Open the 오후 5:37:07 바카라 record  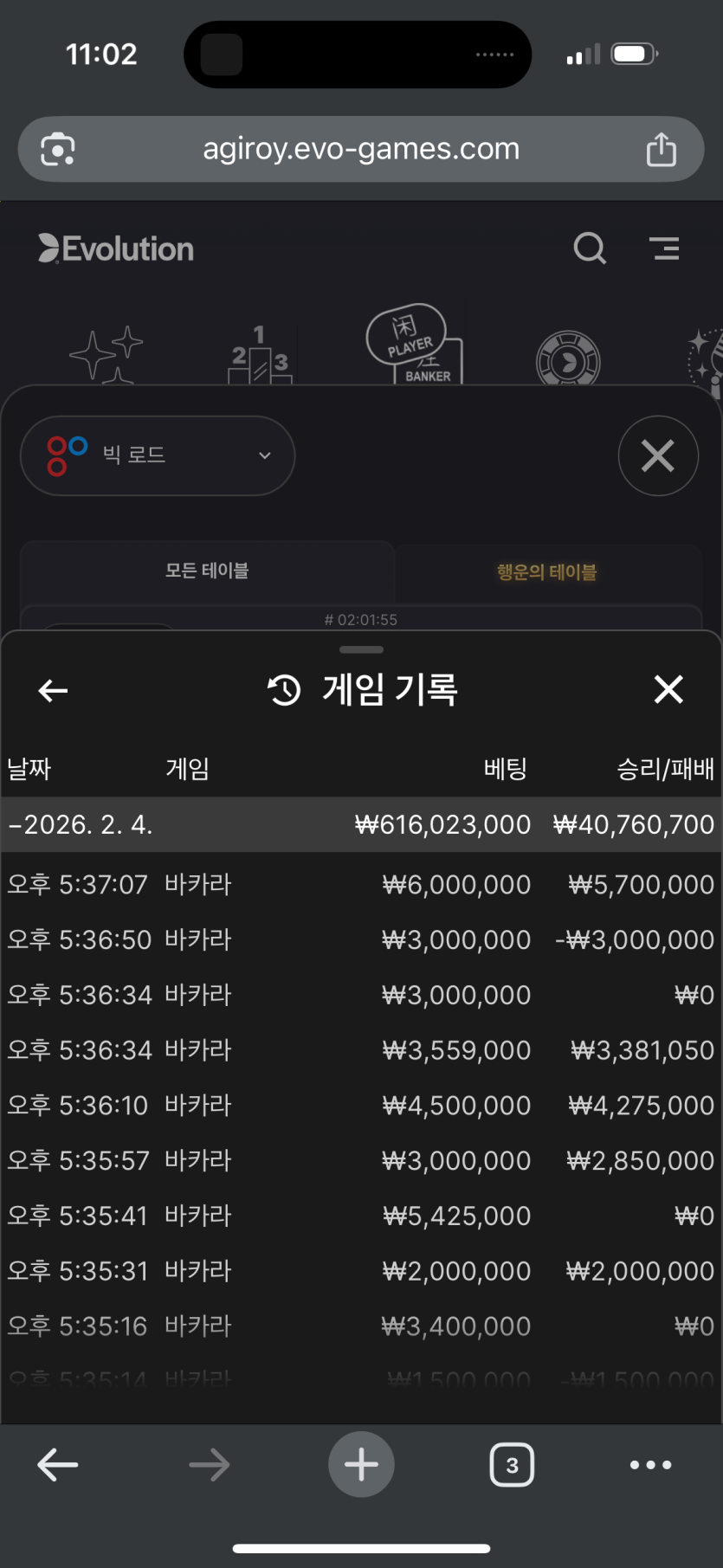coord(360,884)
